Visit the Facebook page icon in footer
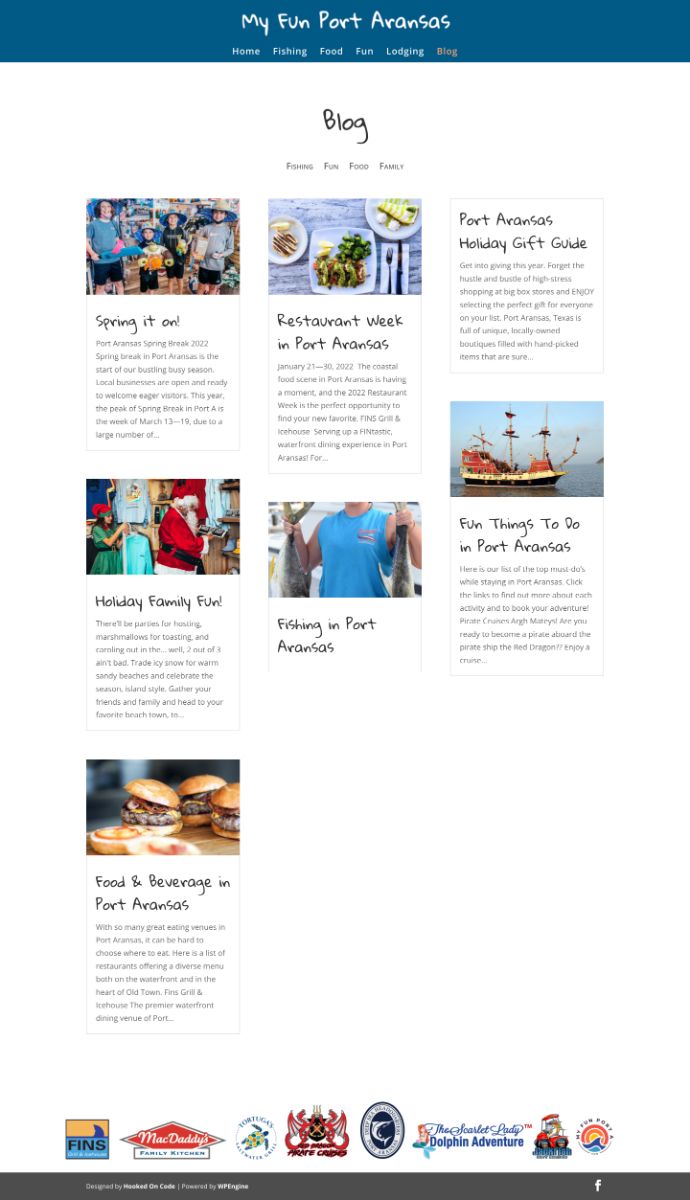690x1200 pixels. point(598,1186)
